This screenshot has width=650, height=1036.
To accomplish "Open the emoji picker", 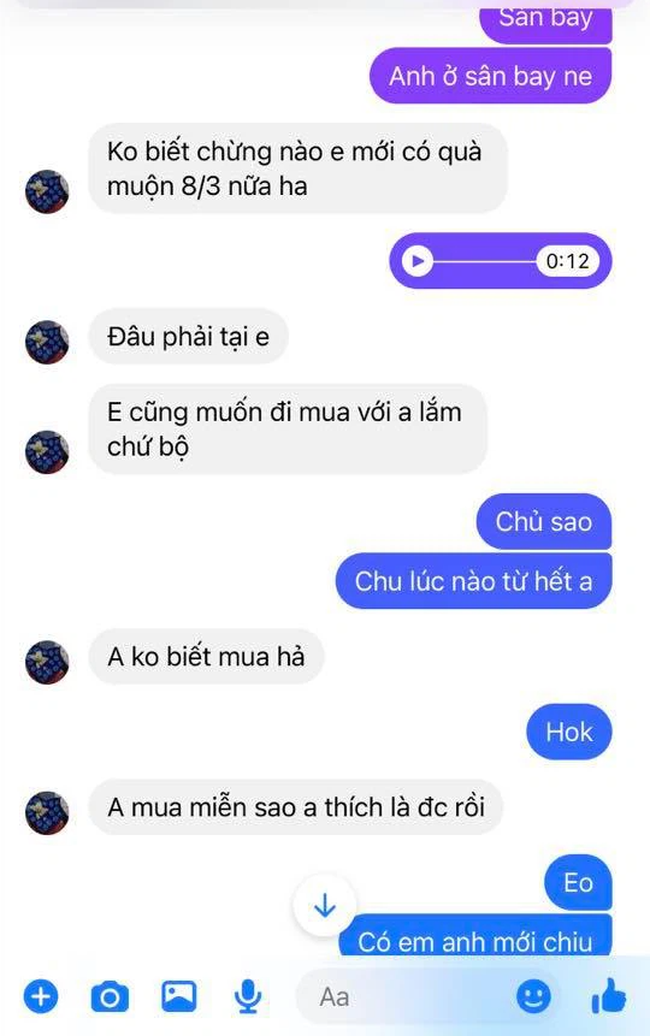I will point(534,996).
